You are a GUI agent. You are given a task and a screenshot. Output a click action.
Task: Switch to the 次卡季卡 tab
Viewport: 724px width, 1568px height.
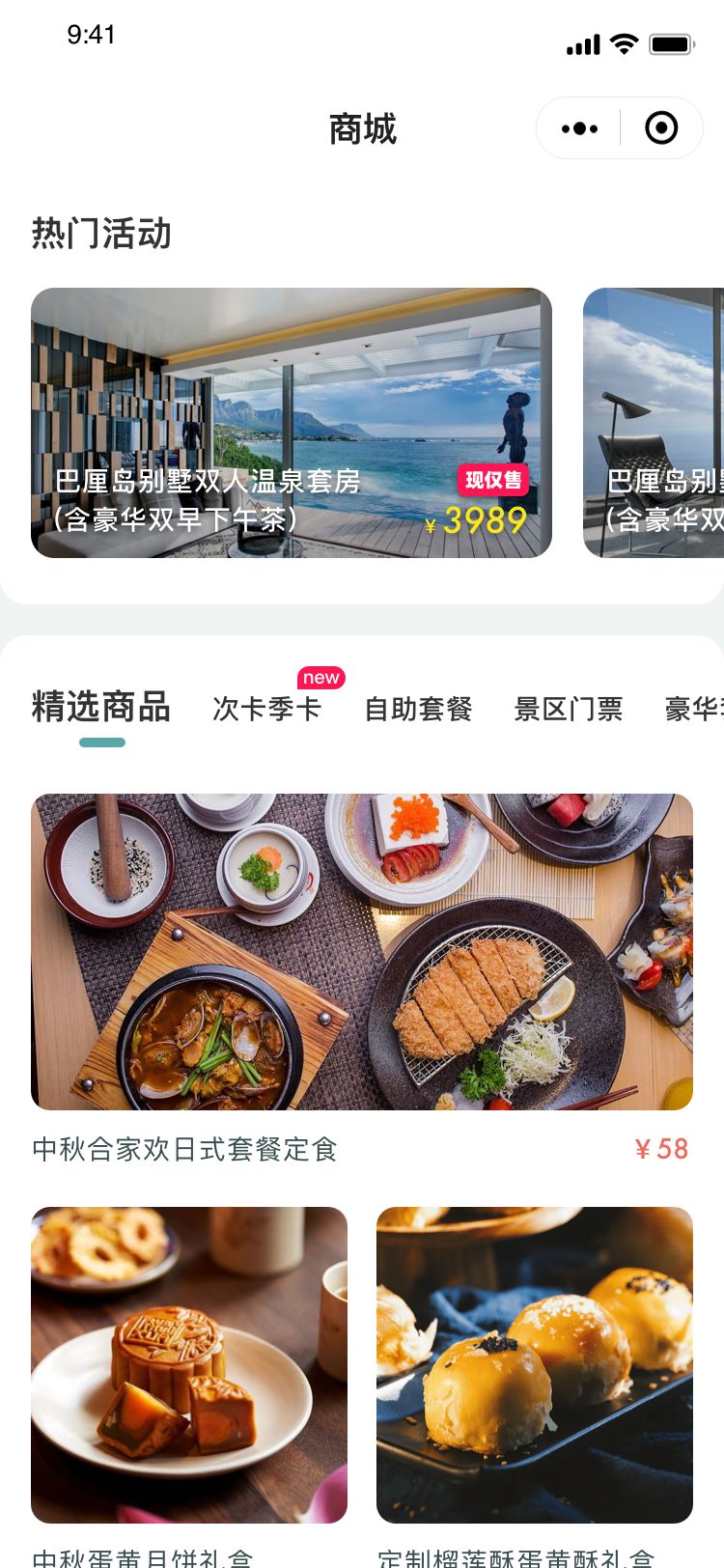pyautogui.click(x=267, y=709)
